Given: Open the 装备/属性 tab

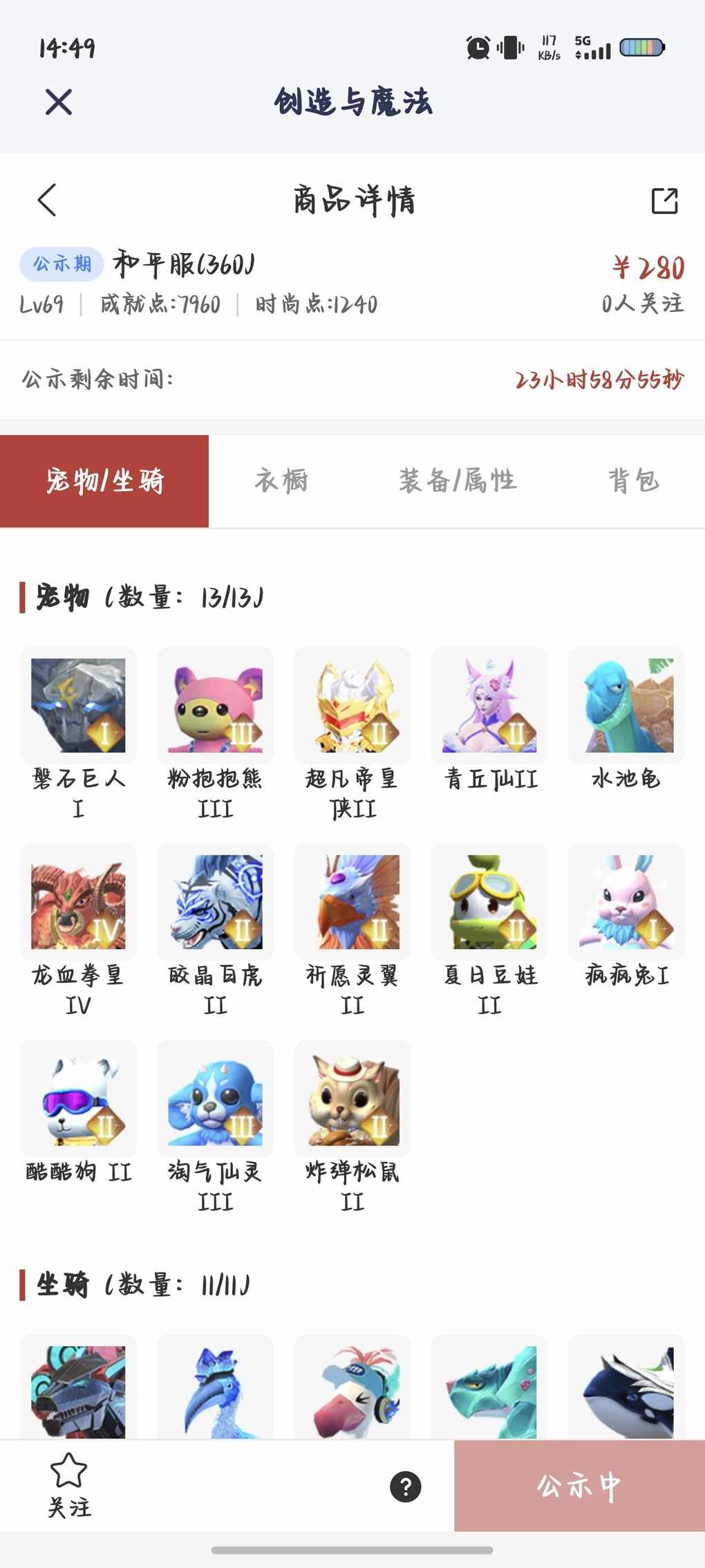Looking at the screenshot, I should pos(458,481).
